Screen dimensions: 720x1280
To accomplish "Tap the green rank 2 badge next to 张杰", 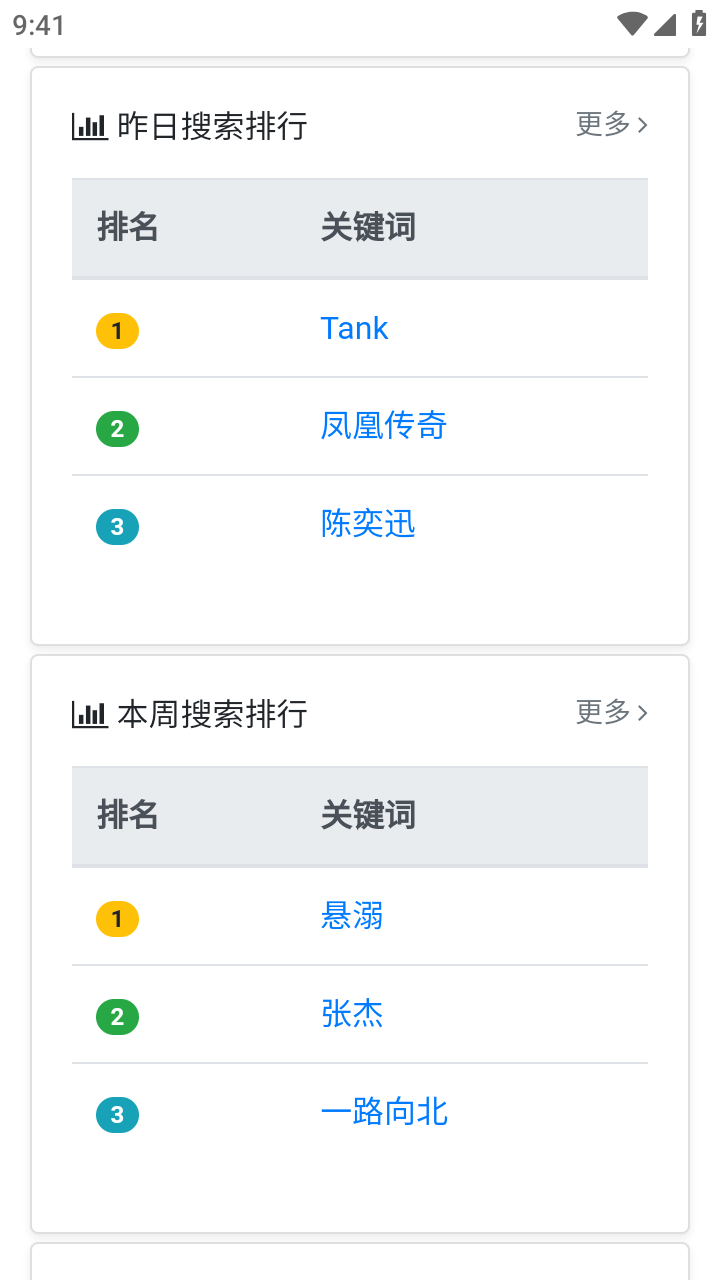I will [x=117, y=1016].
